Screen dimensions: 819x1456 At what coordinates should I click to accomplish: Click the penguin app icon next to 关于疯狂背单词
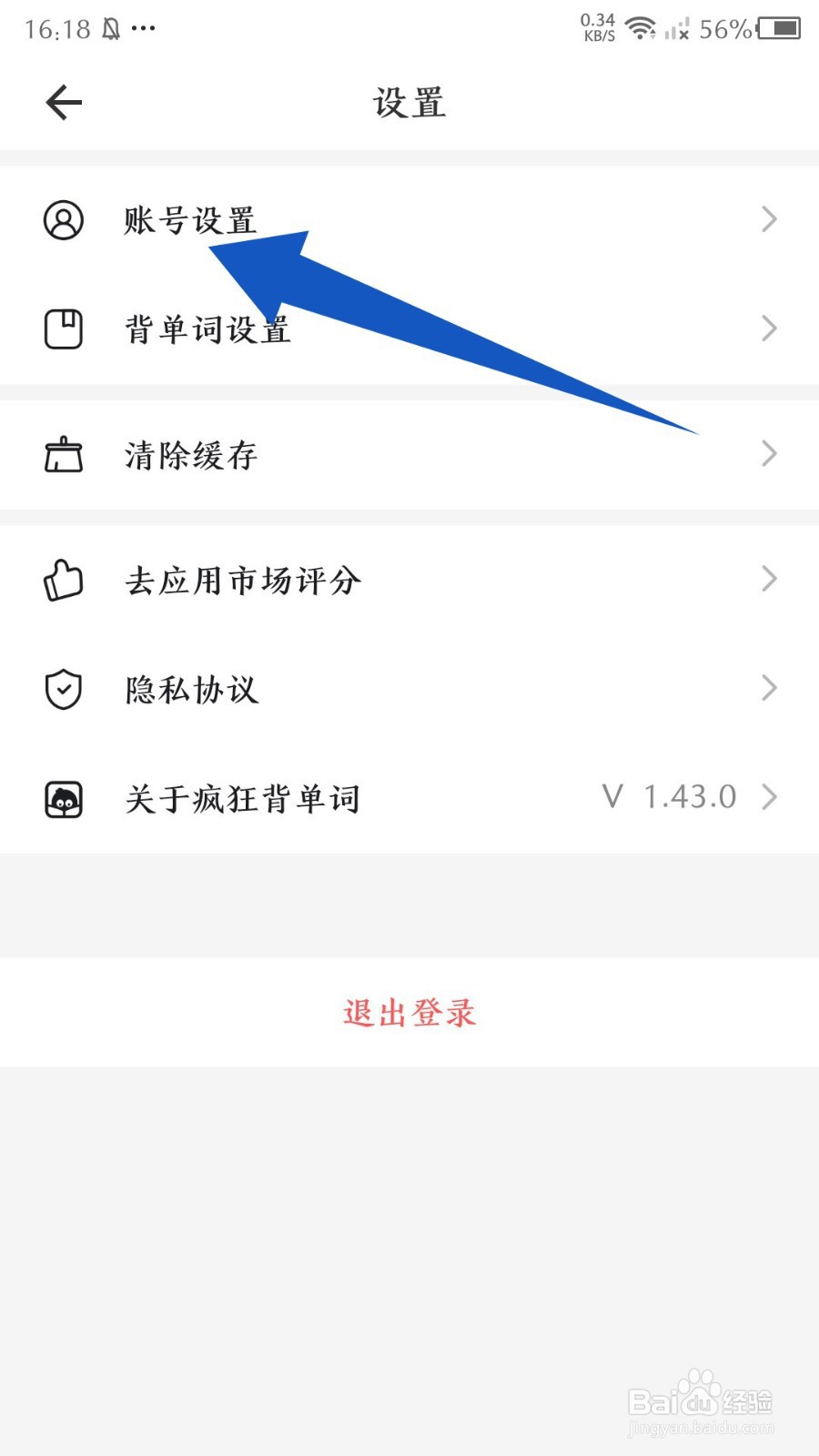point(62,799)
